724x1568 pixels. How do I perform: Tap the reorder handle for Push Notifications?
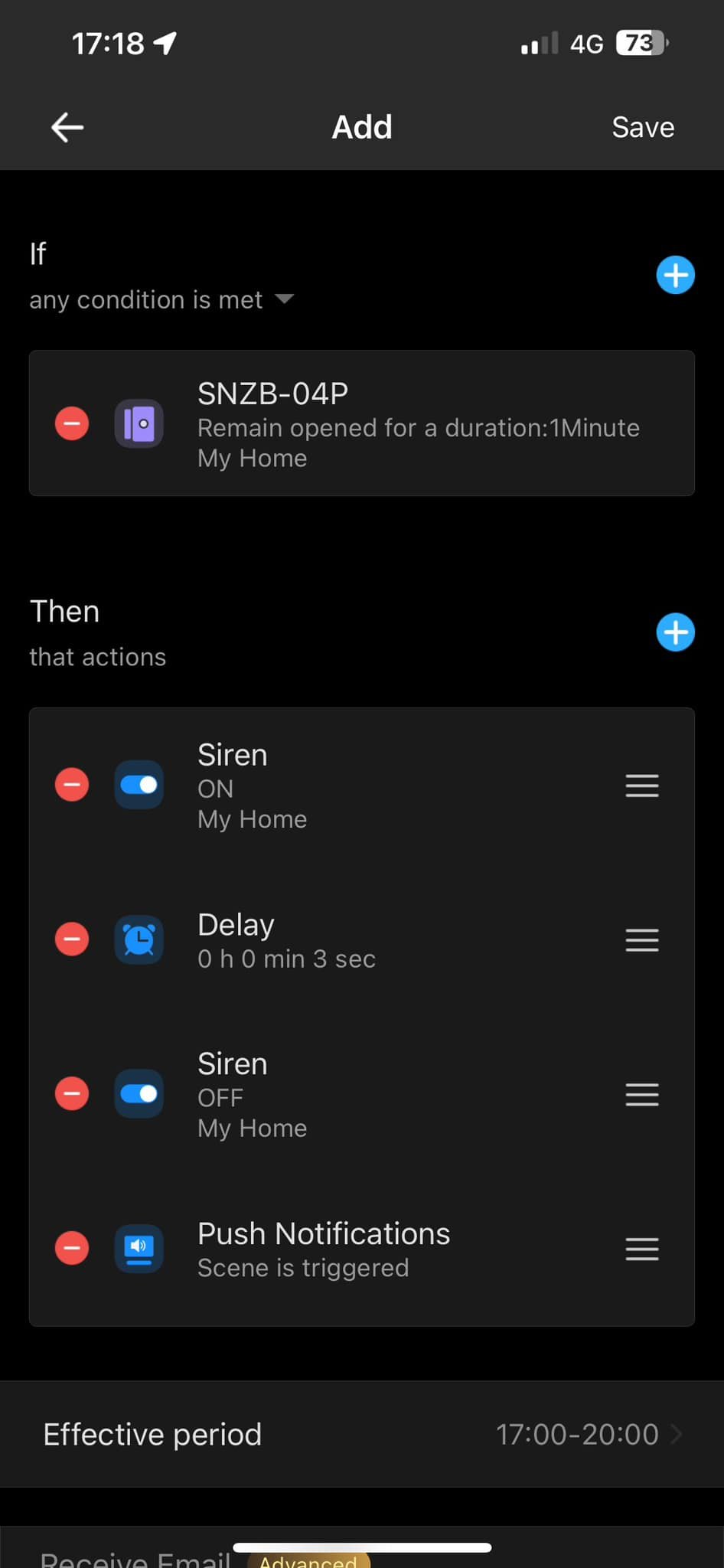(642, 1249)
